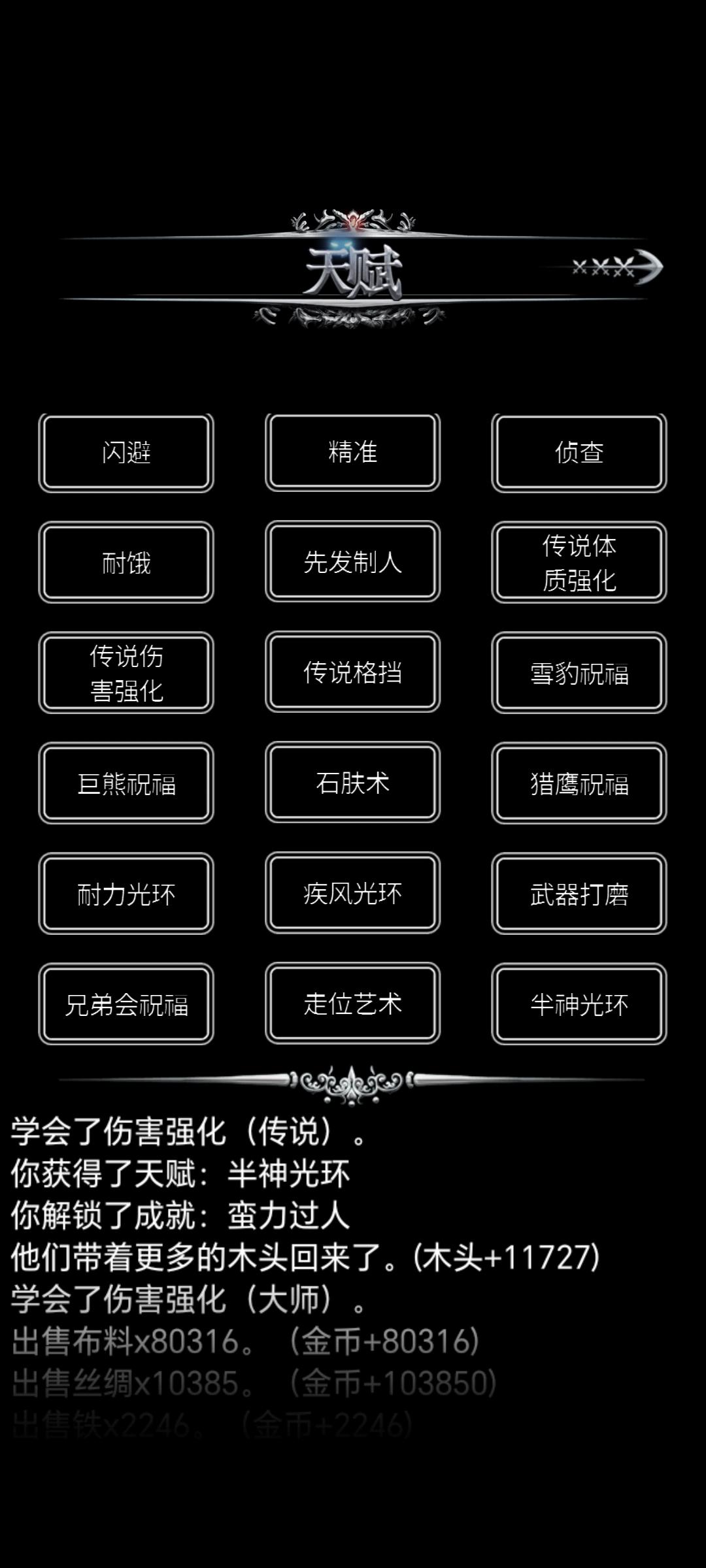The image size is (706, 1568).
Task: Select the 精准 talent
Action: [x=352, y=451]
